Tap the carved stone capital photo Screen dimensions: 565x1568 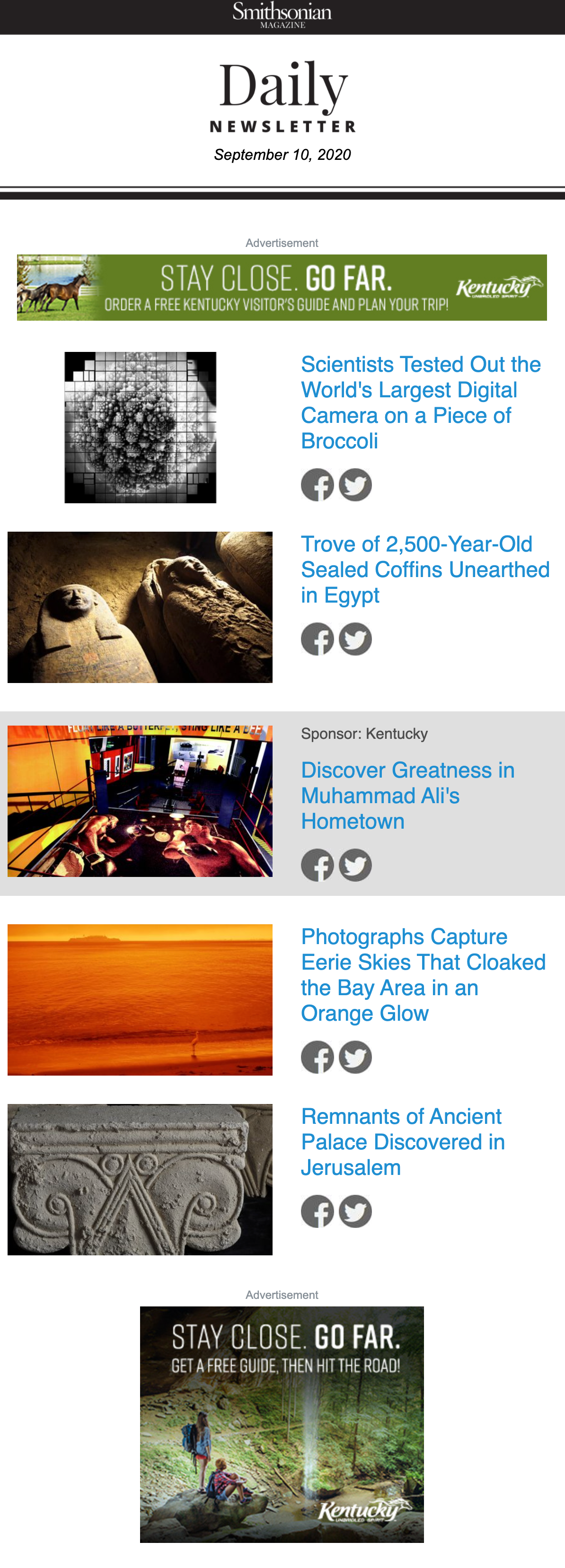pyautogui.click(x=140, y=1179)
